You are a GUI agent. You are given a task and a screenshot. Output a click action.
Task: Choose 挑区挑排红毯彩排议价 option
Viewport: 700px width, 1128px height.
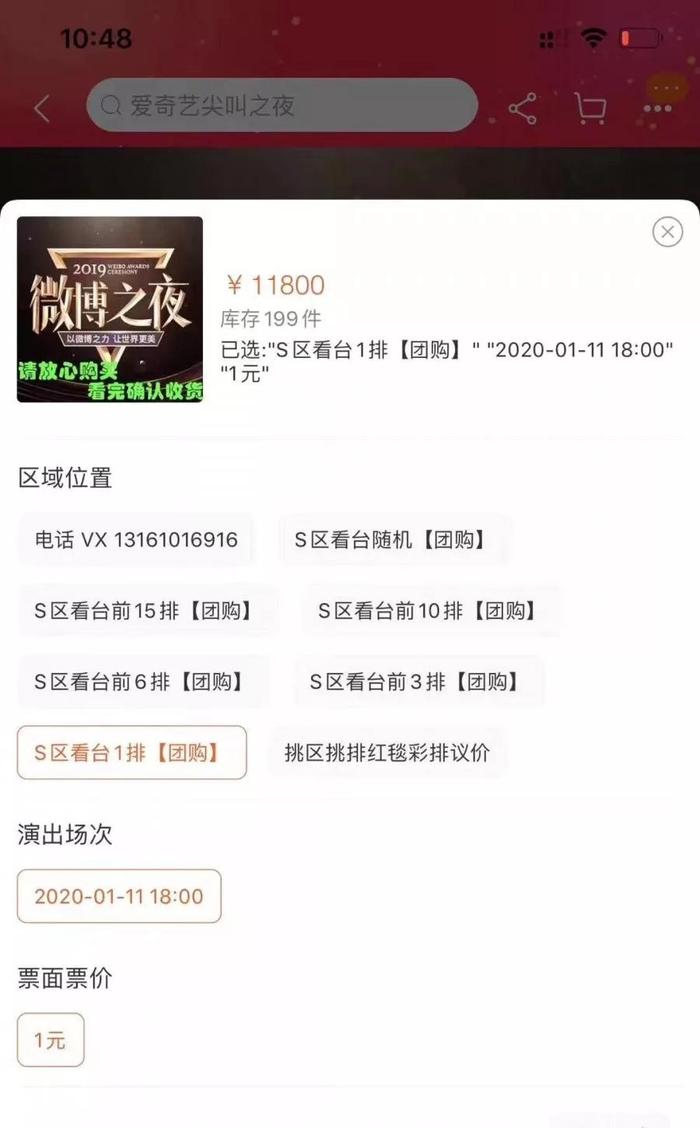tap(387, 752)
